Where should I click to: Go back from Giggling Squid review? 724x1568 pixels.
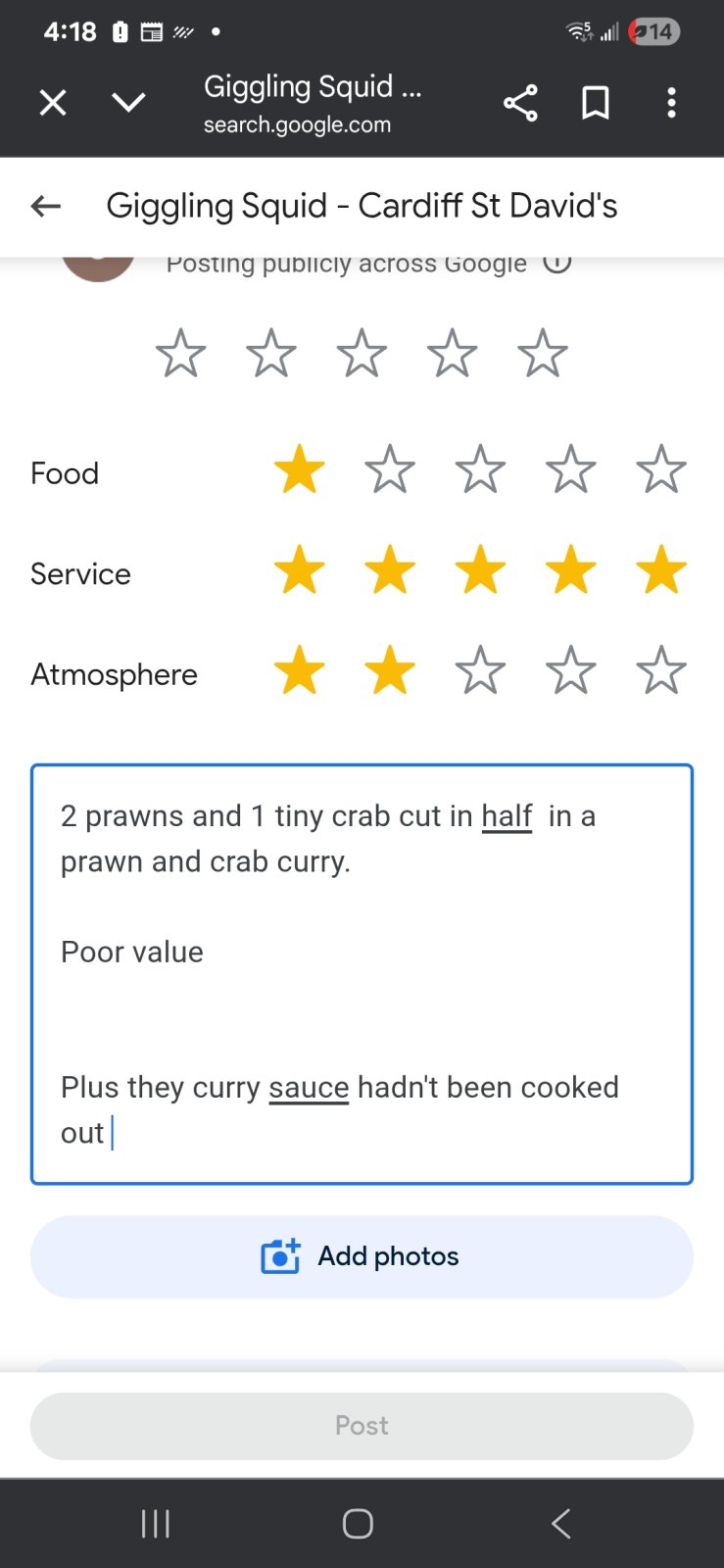tap(46, 206)
